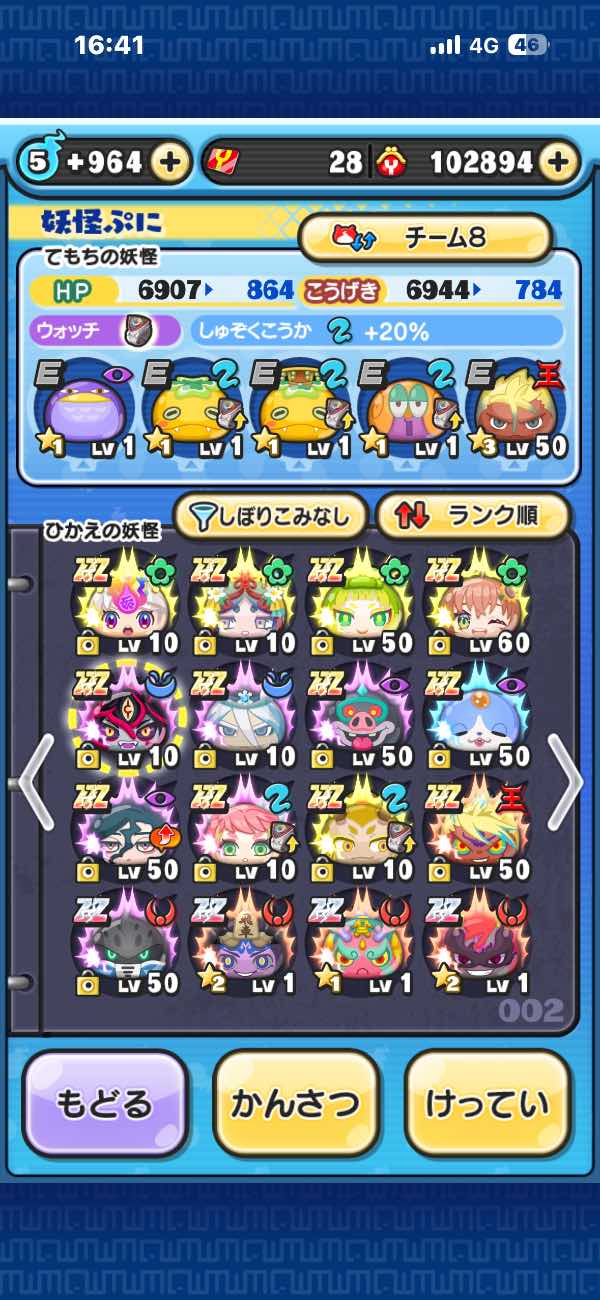
Task: Add Y-money with the plus next to 102894
Action: click(x=559, y=162)
